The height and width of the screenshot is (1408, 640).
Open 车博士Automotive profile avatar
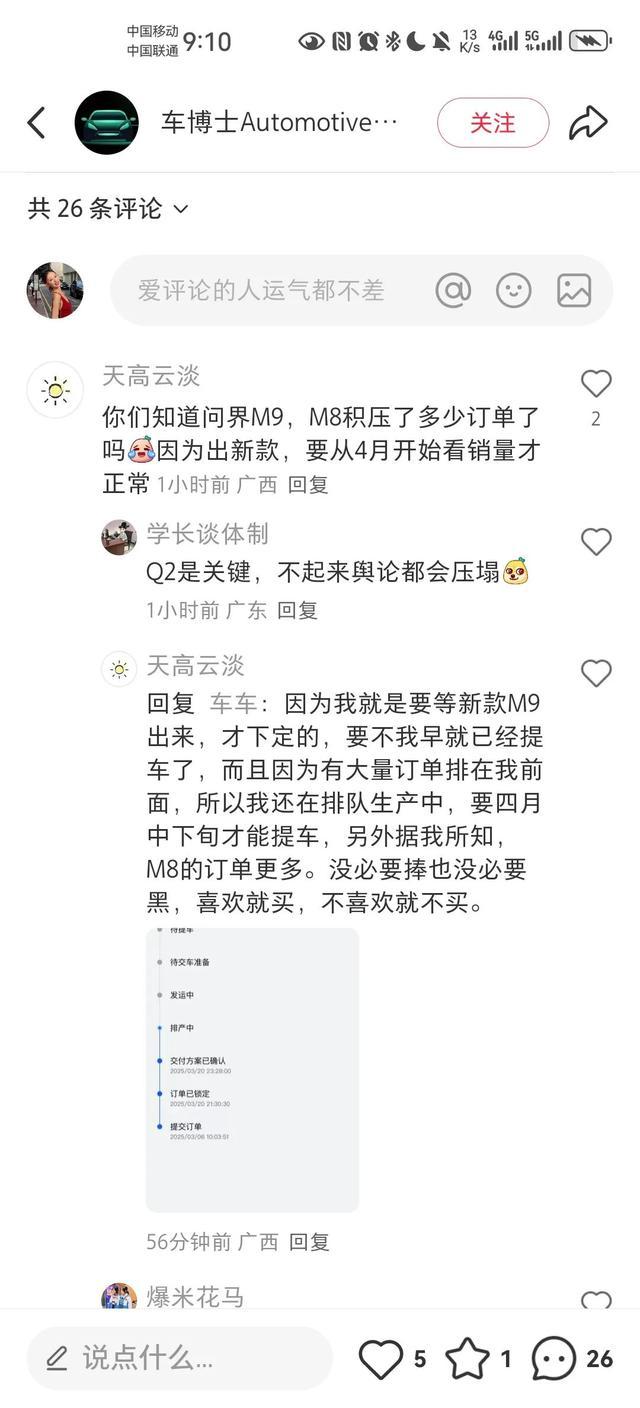click(107, 123)
